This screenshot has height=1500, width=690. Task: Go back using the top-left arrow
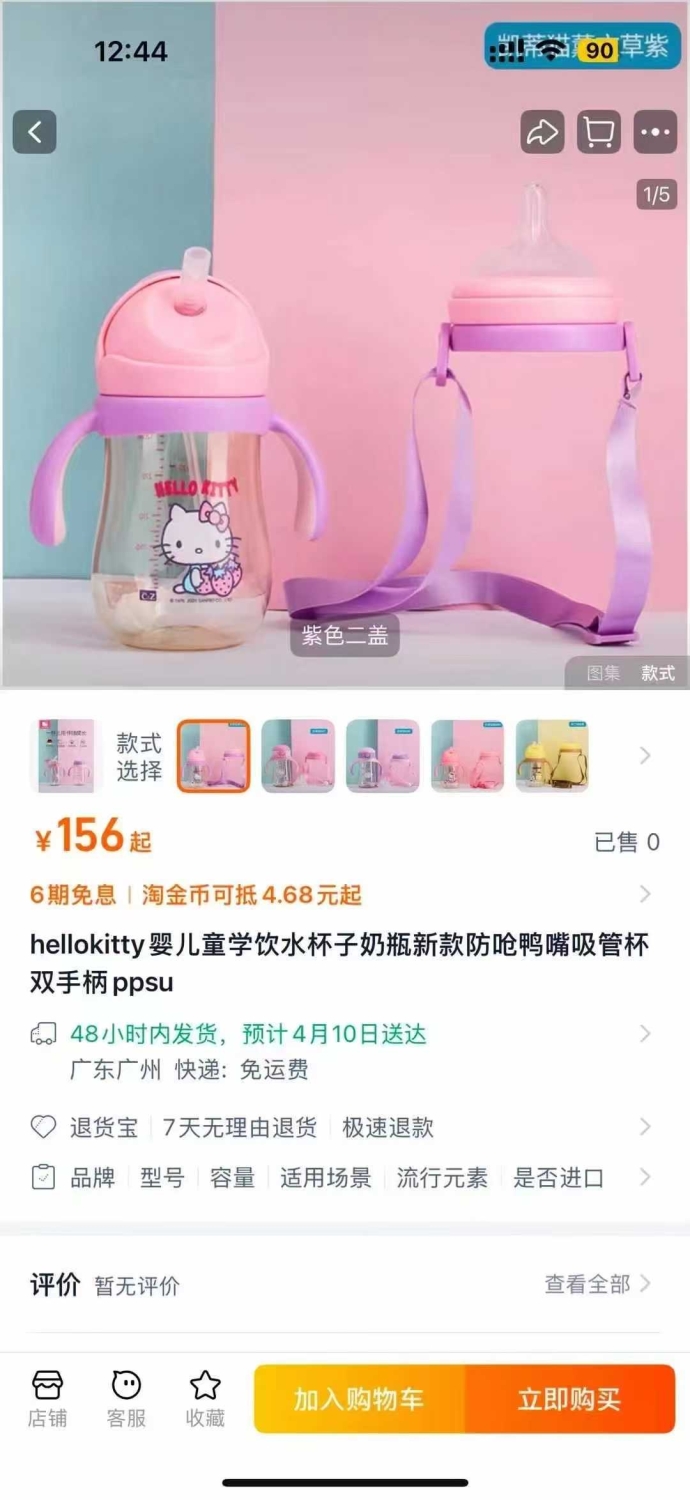click(34, 132)
